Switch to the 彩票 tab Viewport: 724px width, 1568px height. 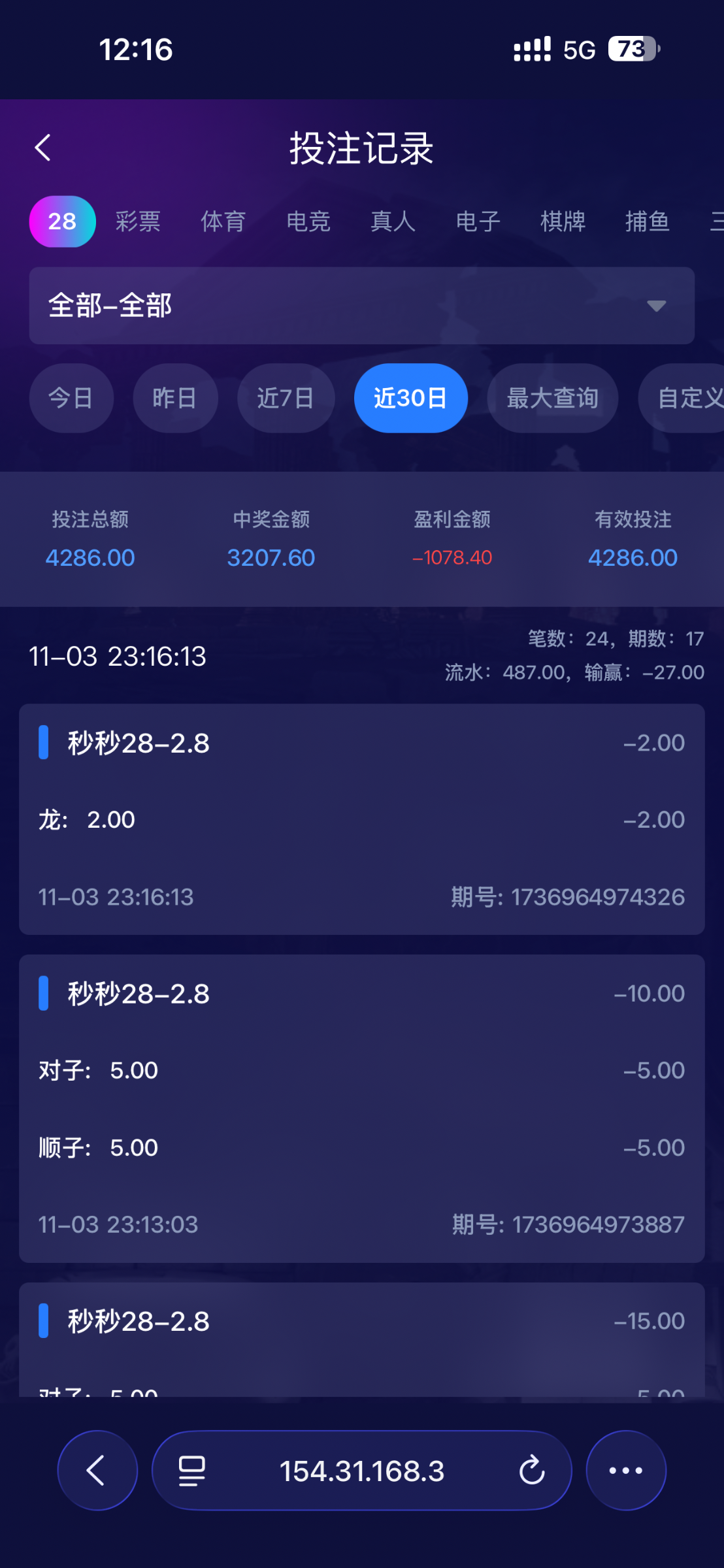pos(138,221)
